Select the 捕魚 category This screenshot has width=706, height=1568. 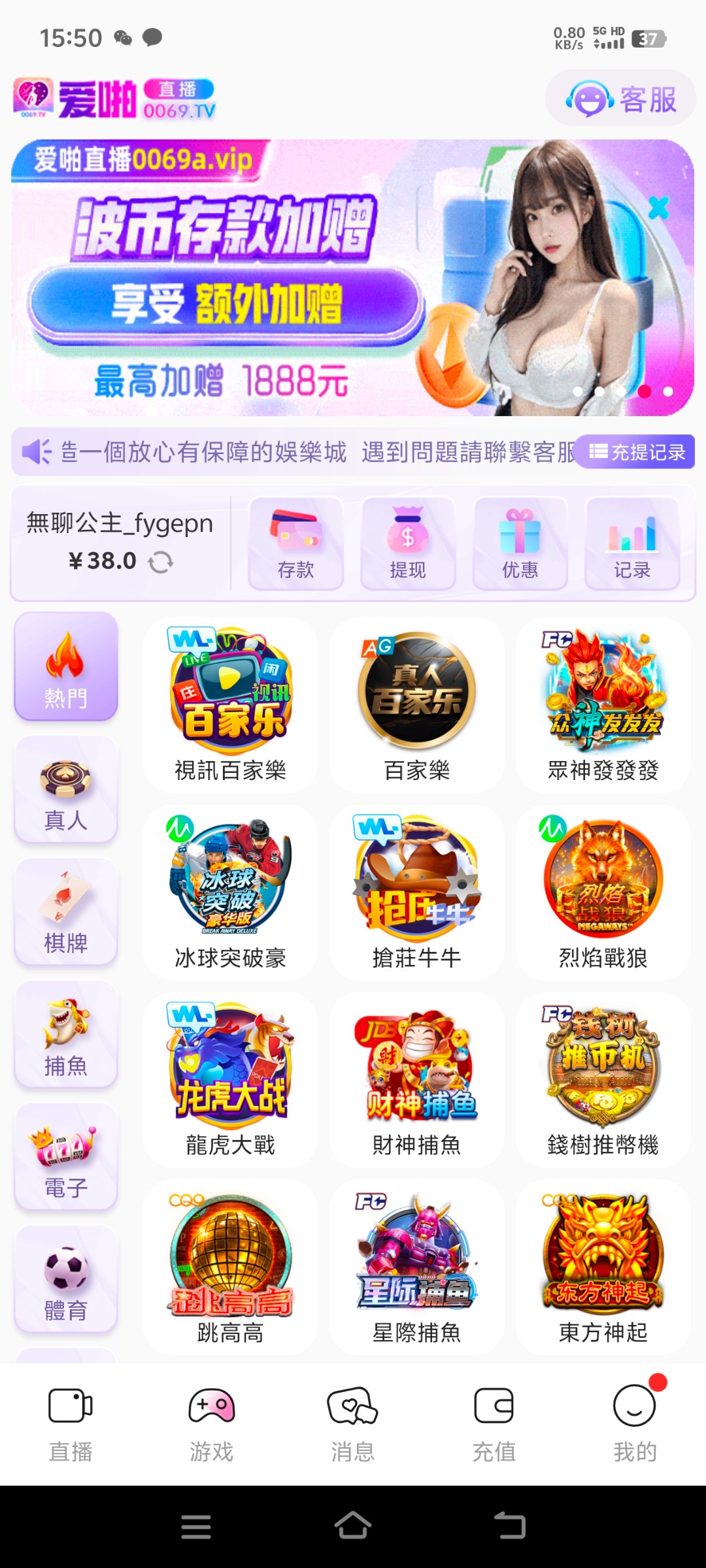pos(66,1035)
